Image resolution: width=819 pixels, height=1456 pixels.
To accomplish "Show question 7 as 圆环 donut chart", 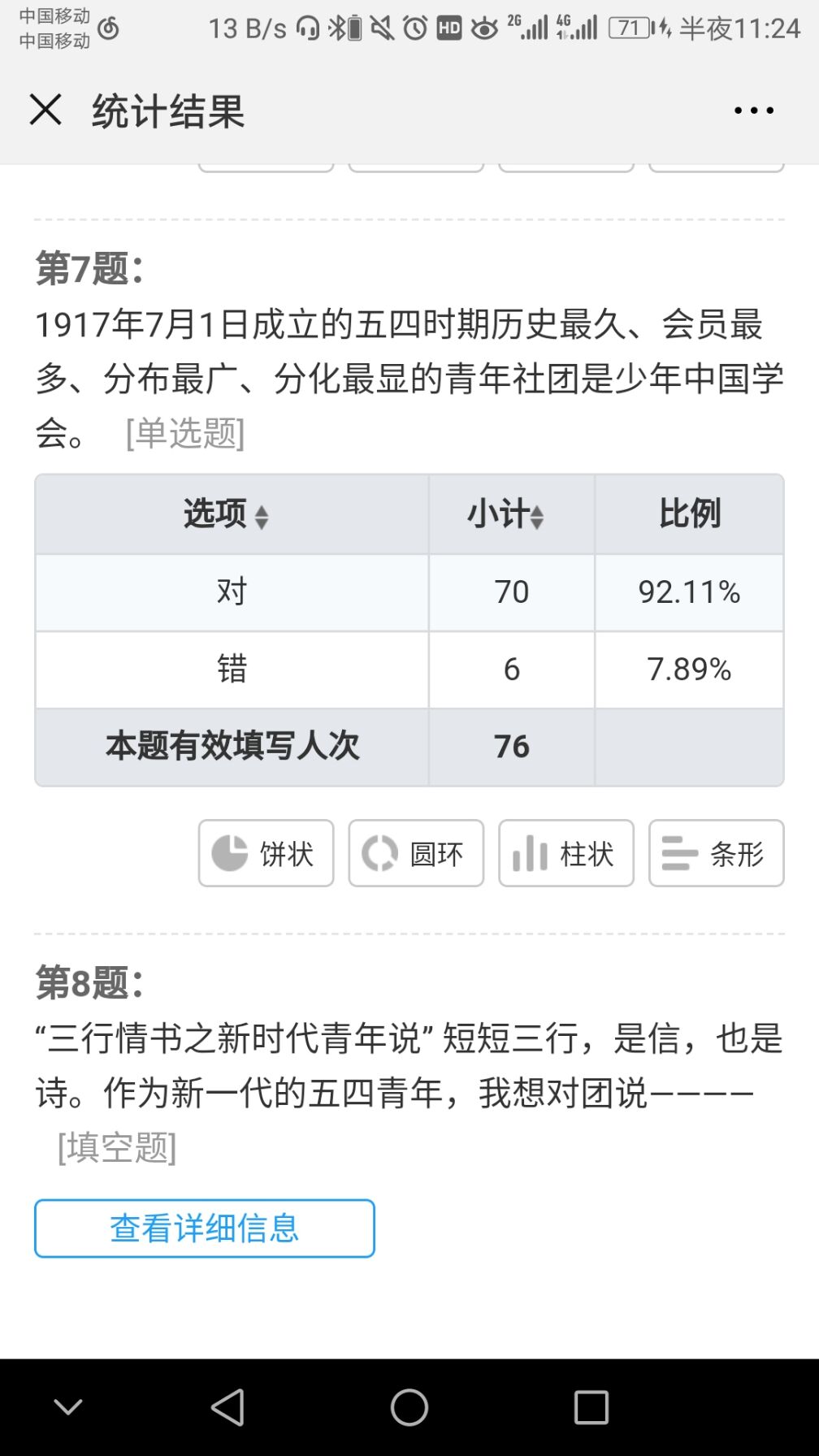I will [416, 853].
